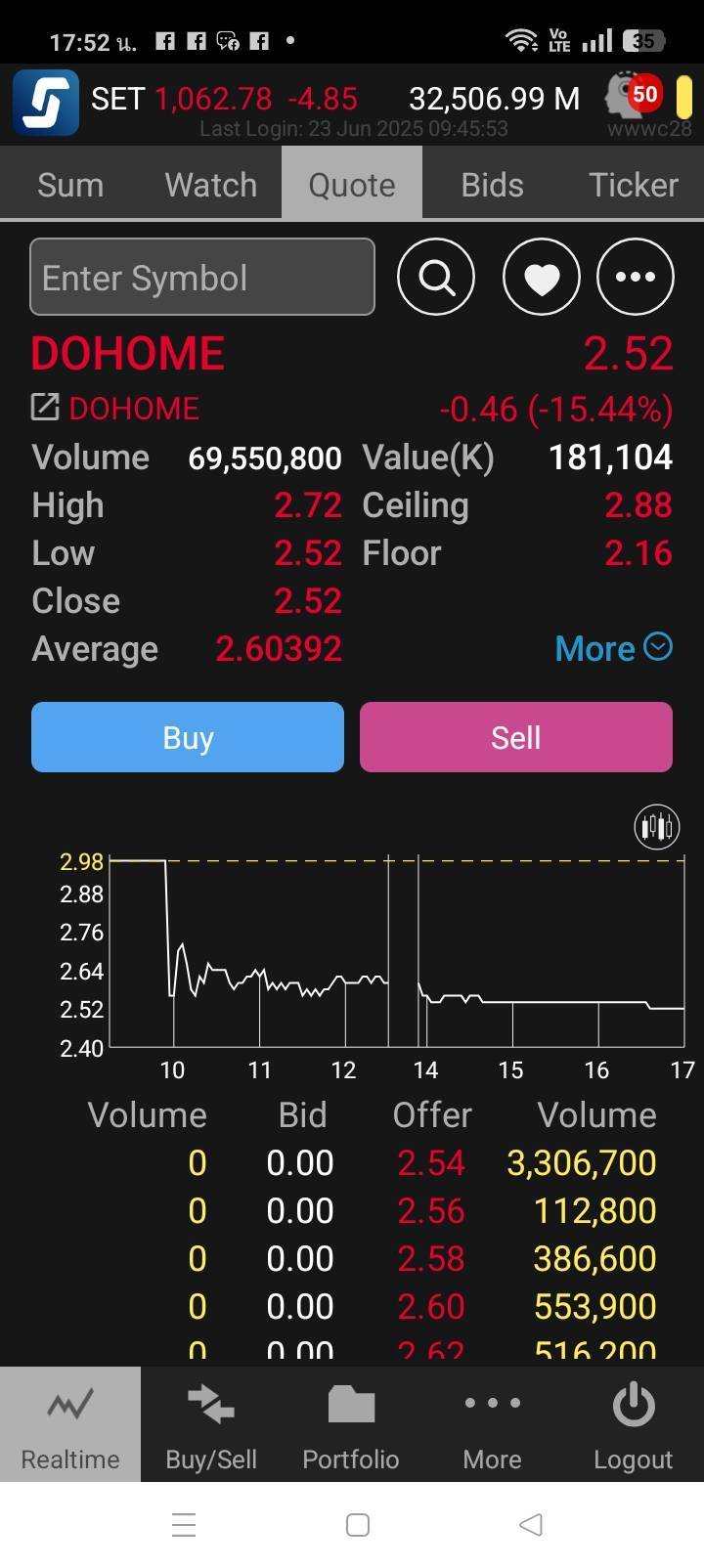
Task: Open the three-dot options menu
Action: click(636, 277)
